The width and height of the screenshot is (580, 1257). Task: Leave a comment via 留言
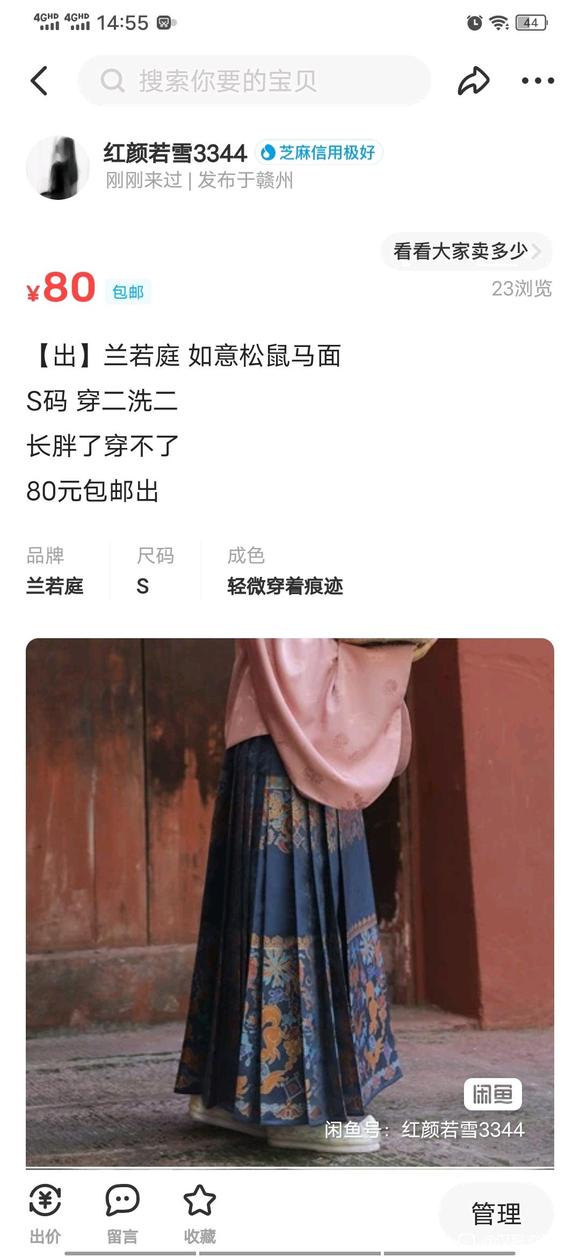122,1213
